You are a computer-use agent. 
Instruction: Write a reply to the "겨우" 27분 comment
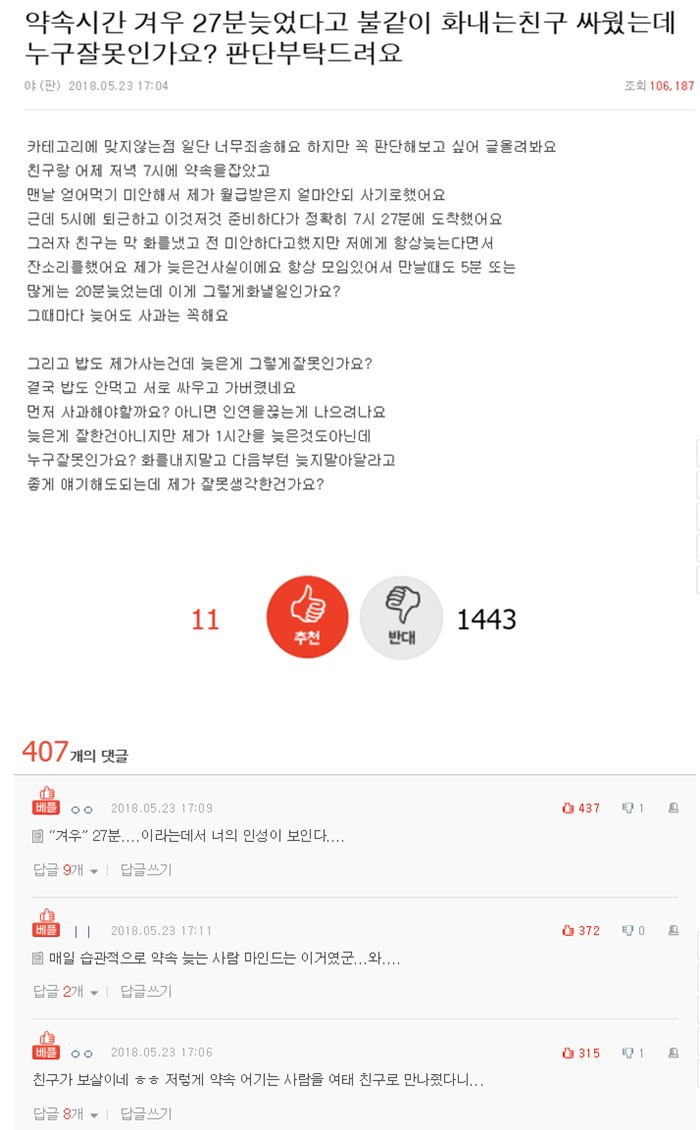click(x=146, y=870)
